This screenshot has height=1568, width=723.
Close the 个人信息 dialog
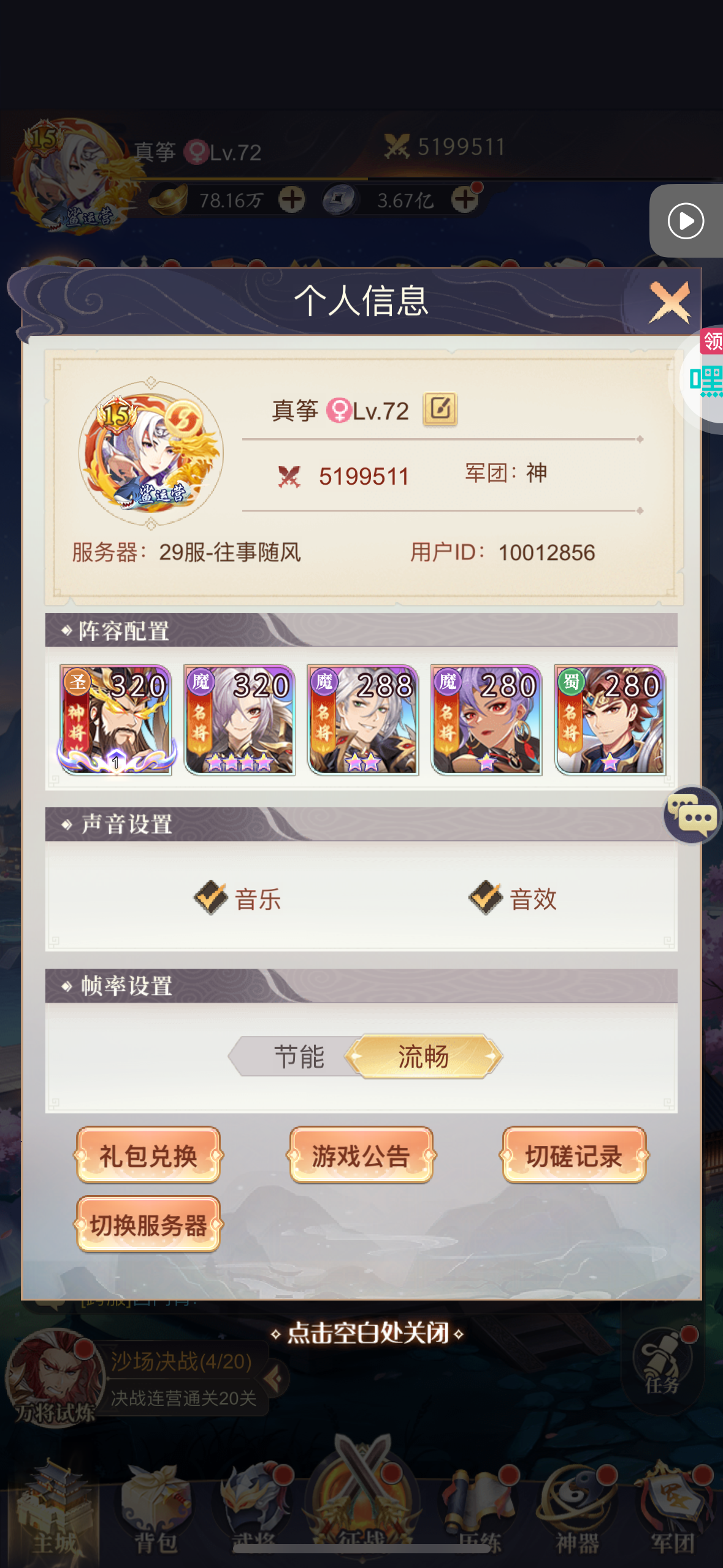[x=670, y=302]
